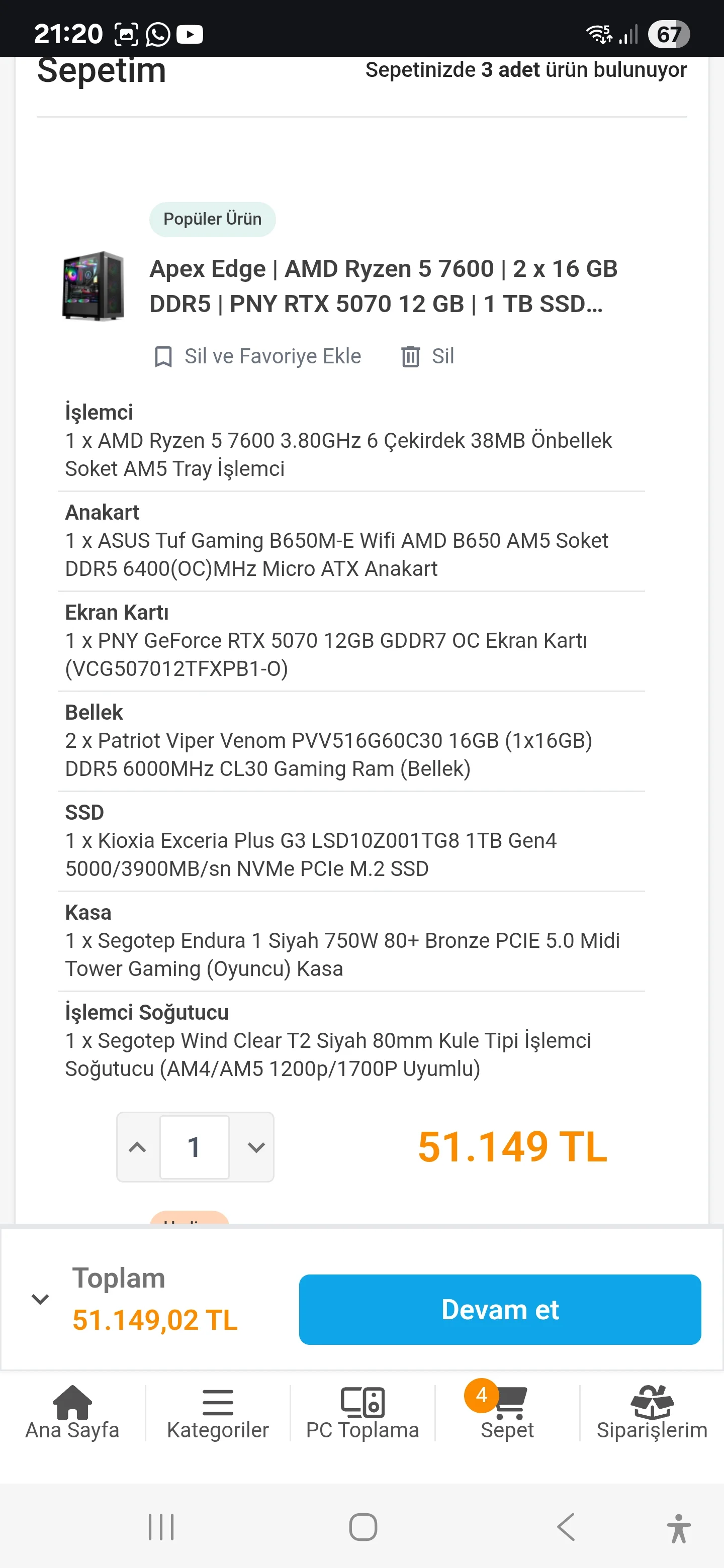Tap Sil ve Favoriye Ekle

click(x=257, y=356)
